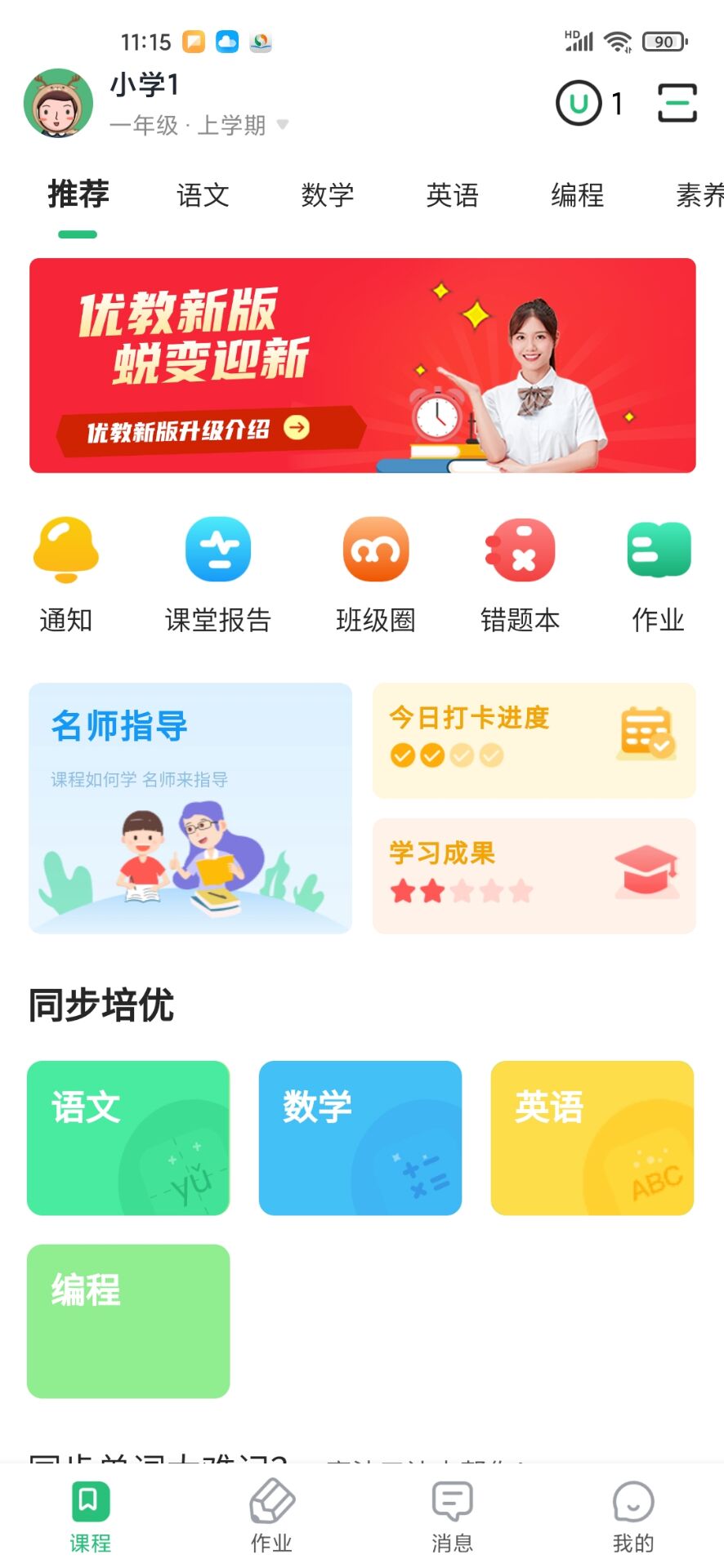Image resolution: width=724 pixels, height=1568 pixels.
Task: Click the U coin balance icon
Action: pyautogui.click(x=577, y=104)
